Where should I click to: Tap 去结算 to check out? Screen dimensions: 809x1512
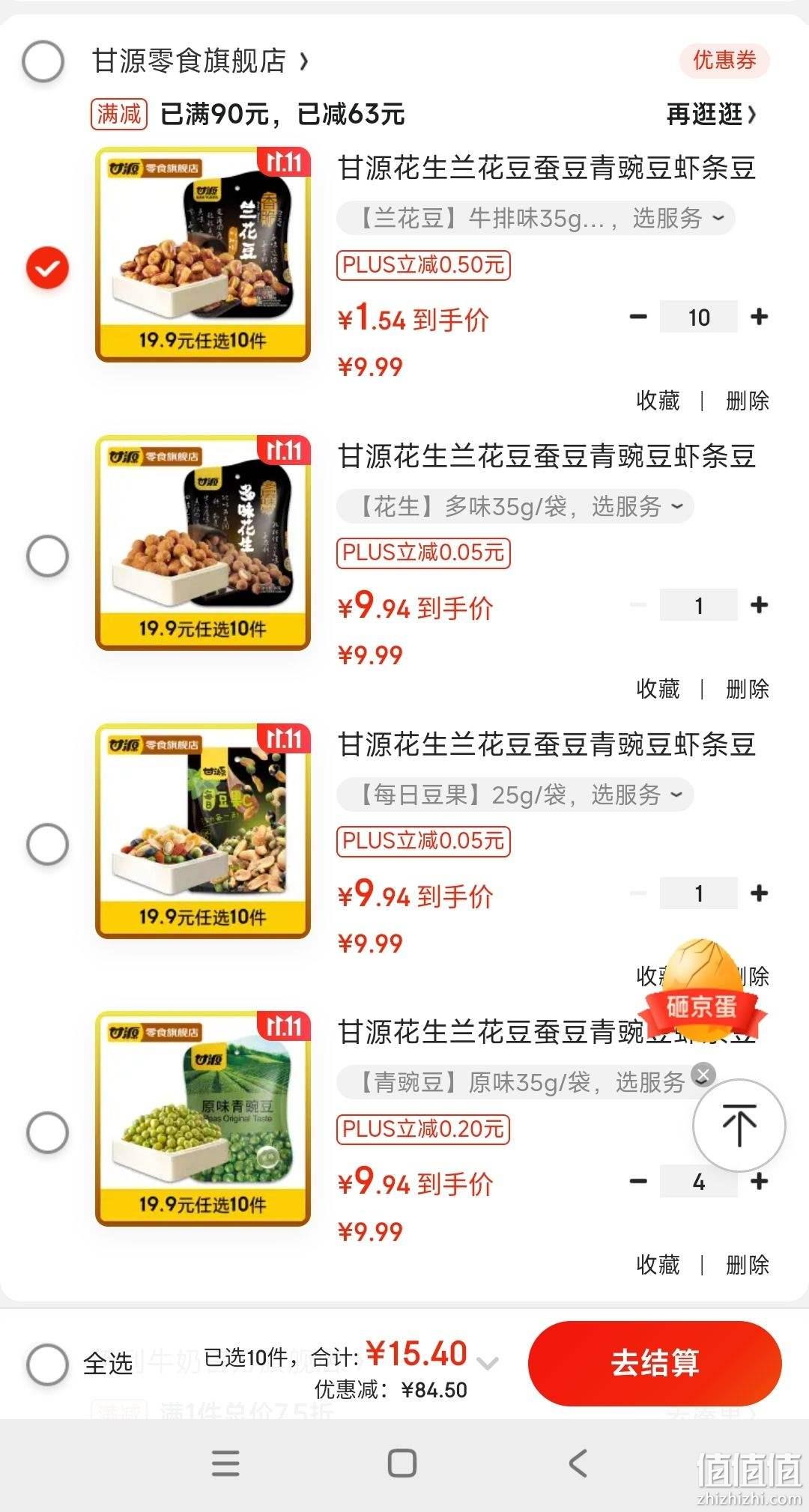(x=655, y=1363)
